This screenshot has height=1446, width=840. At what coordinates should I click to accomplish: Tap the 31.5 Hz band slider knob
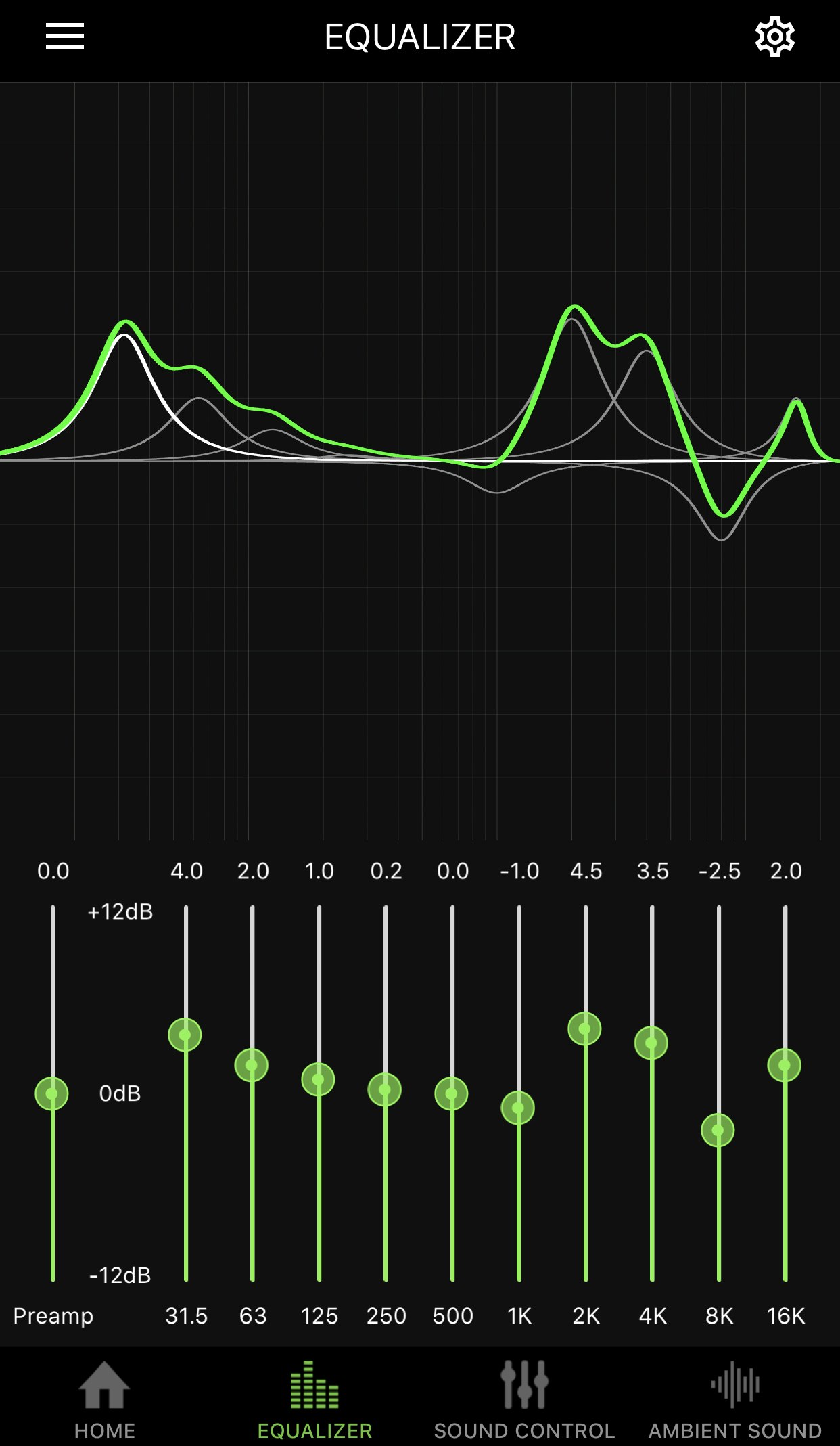[185, 1035]
